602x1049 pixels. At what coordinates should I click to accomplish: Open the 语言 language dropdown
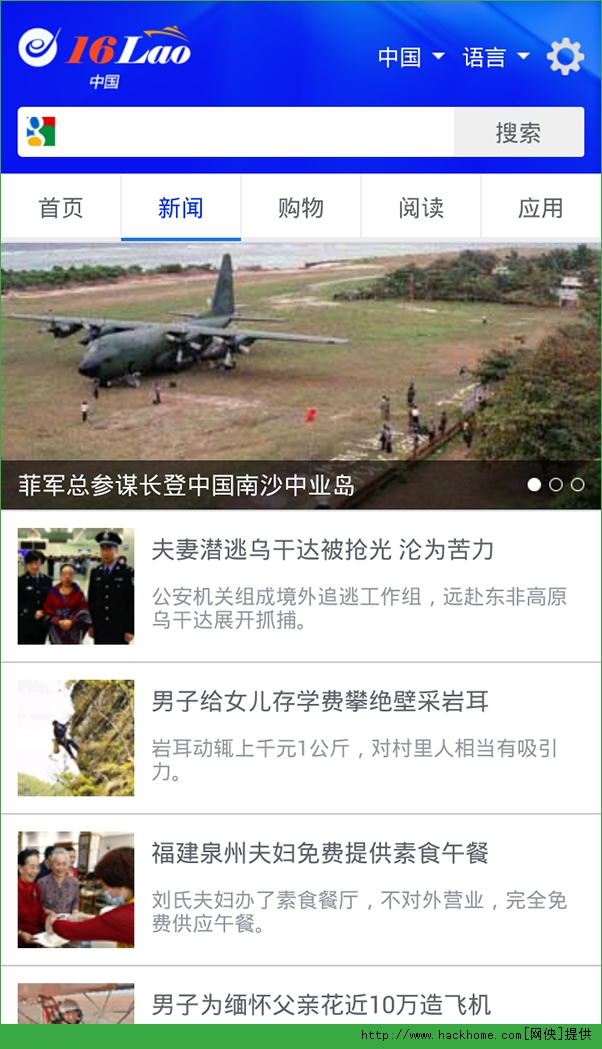(496, 57)
